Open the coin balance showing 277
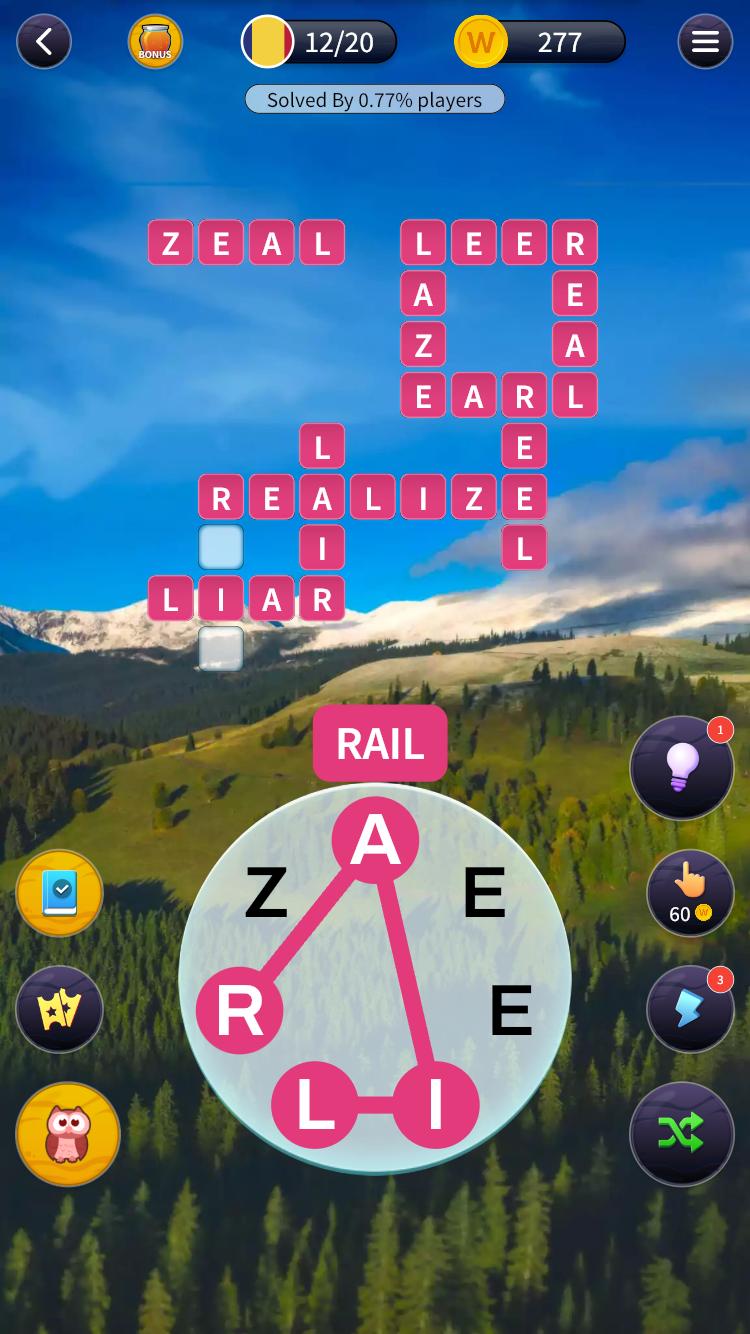Image resolution: width=750 pixels, height=1334 pixels. [x=540, y=42]
